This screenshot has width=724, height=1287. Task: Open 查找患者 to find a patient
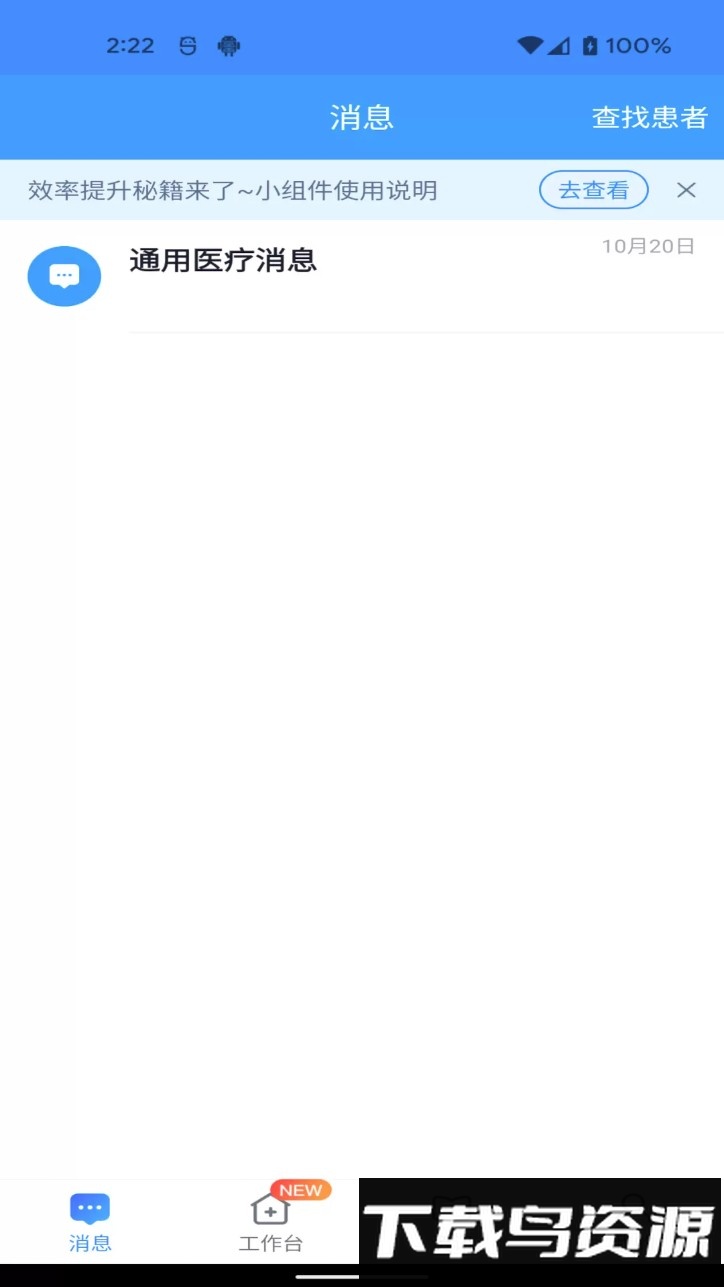coord(649,117)
